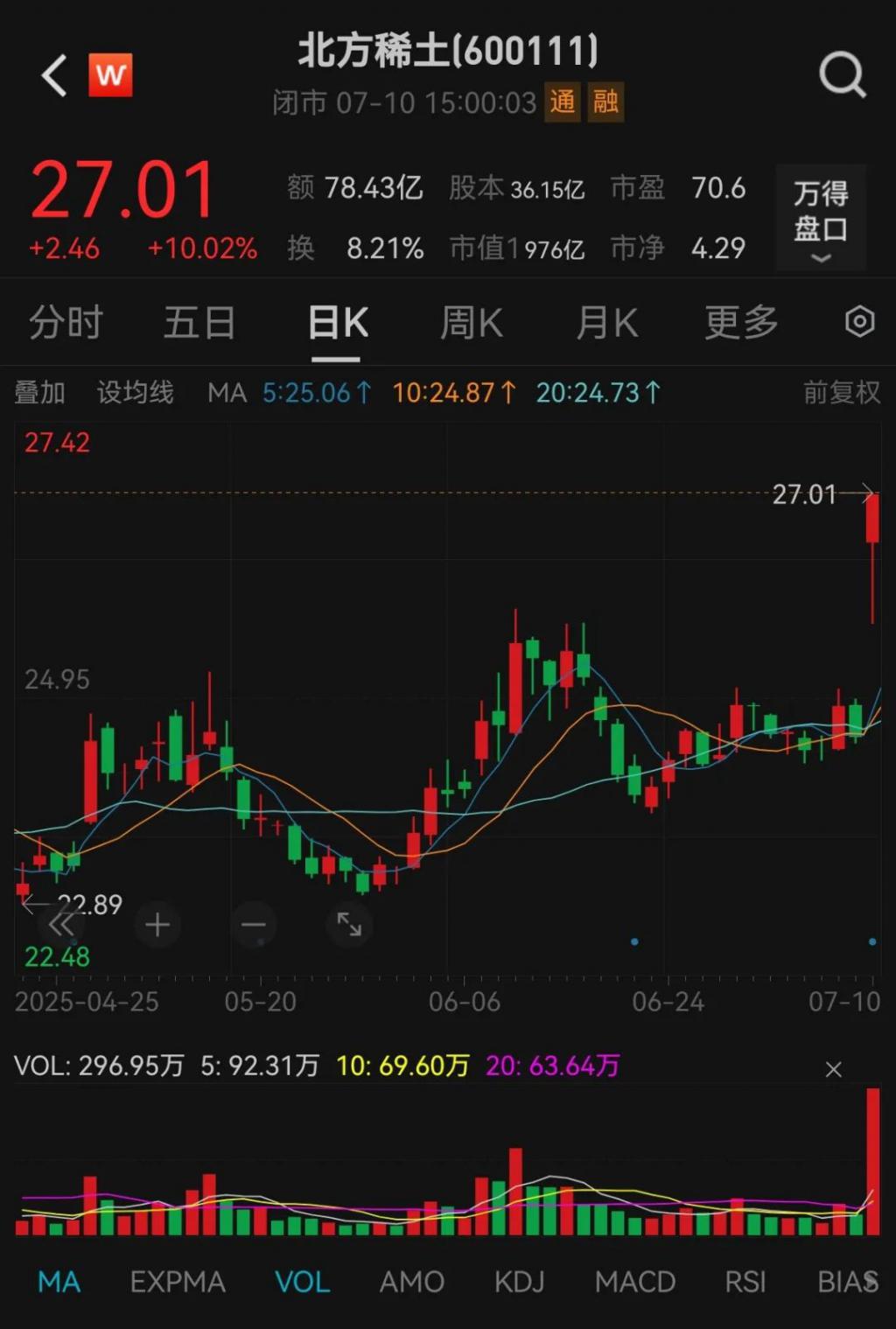Open chart settings hexagon icon
This screenshot has width=896, height=1329.
tap(859, 322)
